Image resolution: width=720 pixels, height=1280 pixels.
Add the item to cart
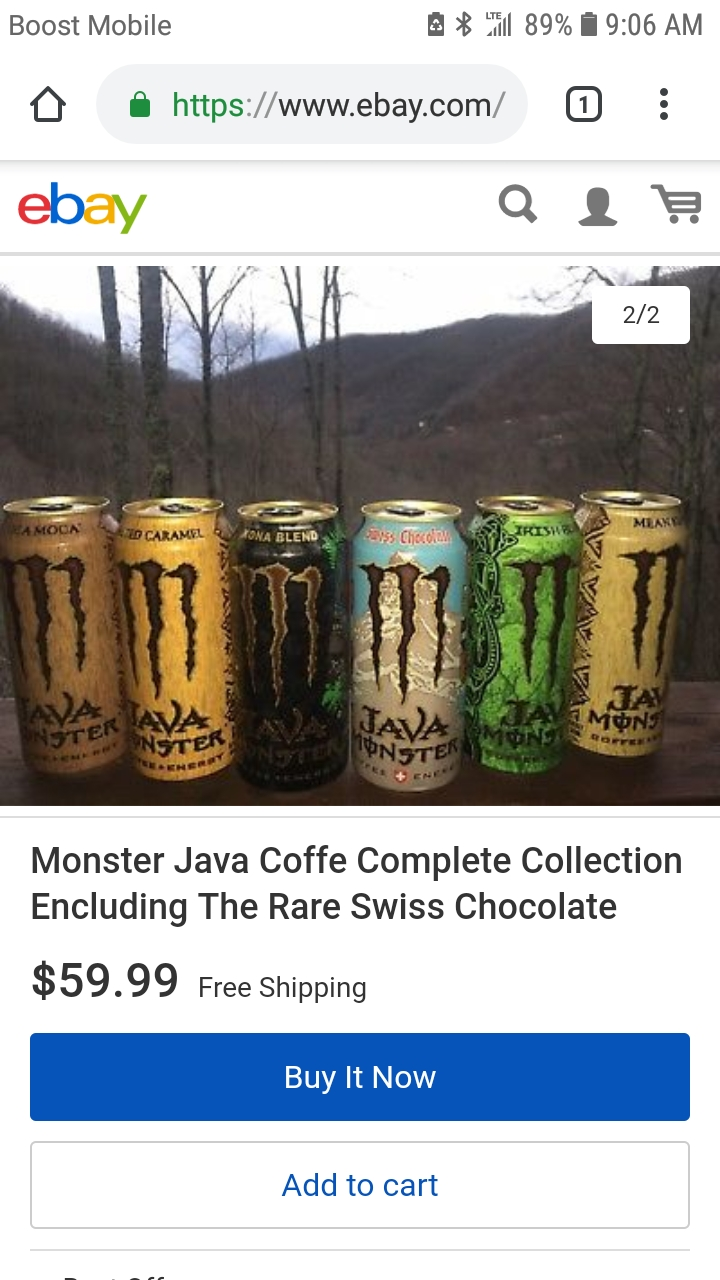tap(360, 1185)
